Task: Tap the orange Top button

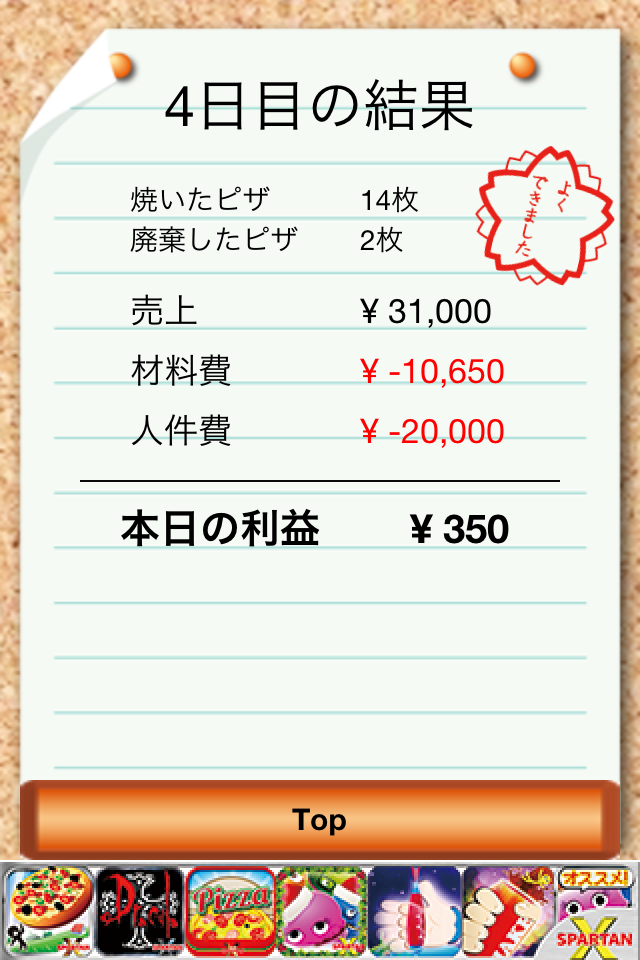Action: tap(320, 820)
